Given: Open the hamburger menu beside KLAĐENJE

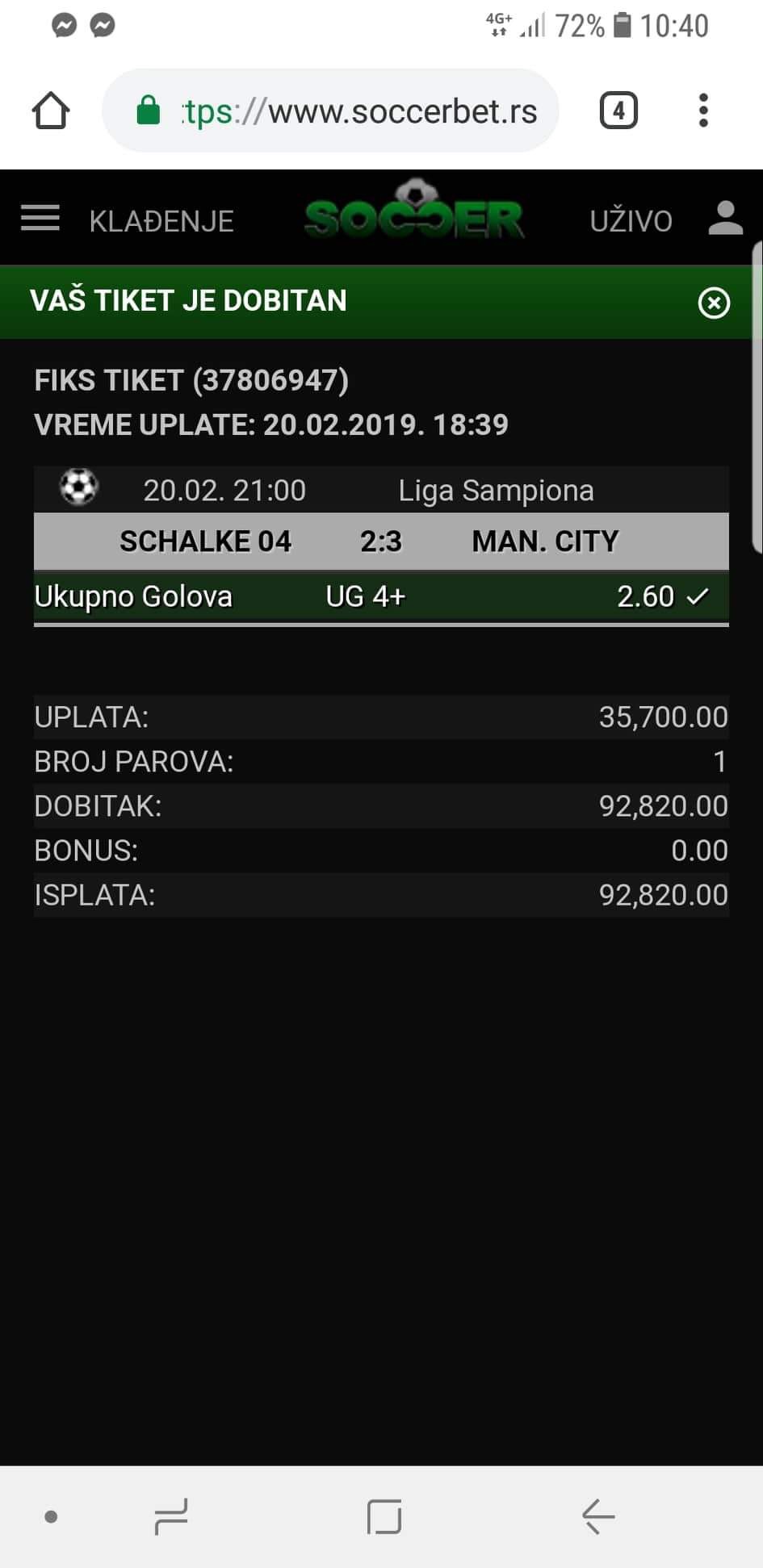Looking at the screenshot, I should [x=40, y=219].
